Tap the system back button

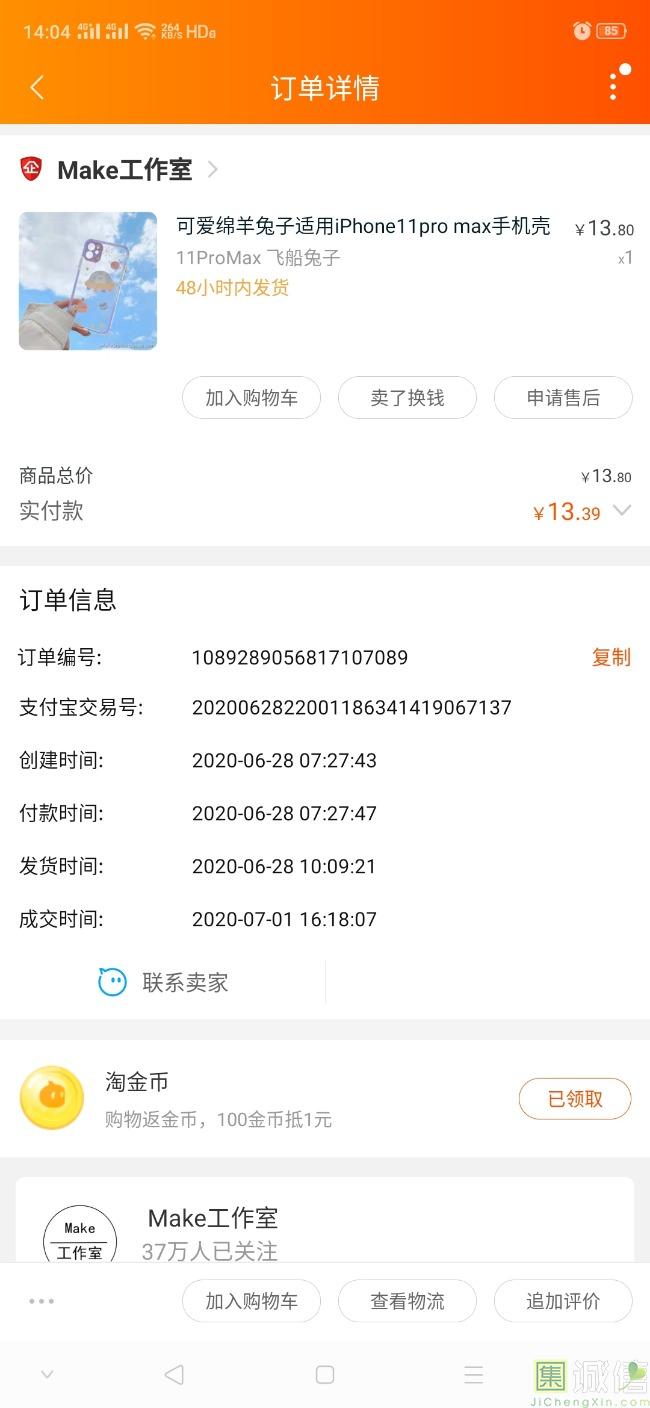[174, 1375]
